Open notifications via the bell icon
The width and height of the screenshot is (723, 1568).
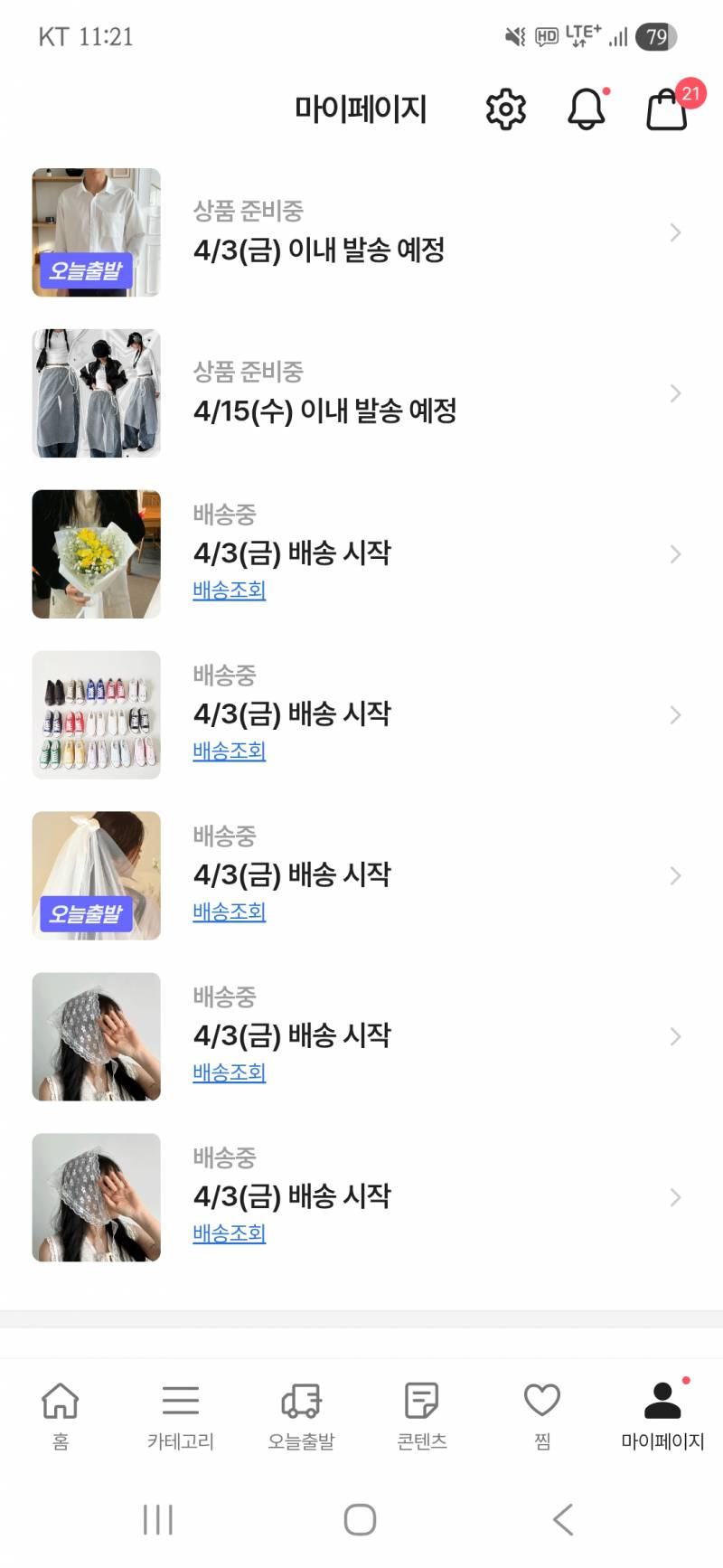coord(587,109)
